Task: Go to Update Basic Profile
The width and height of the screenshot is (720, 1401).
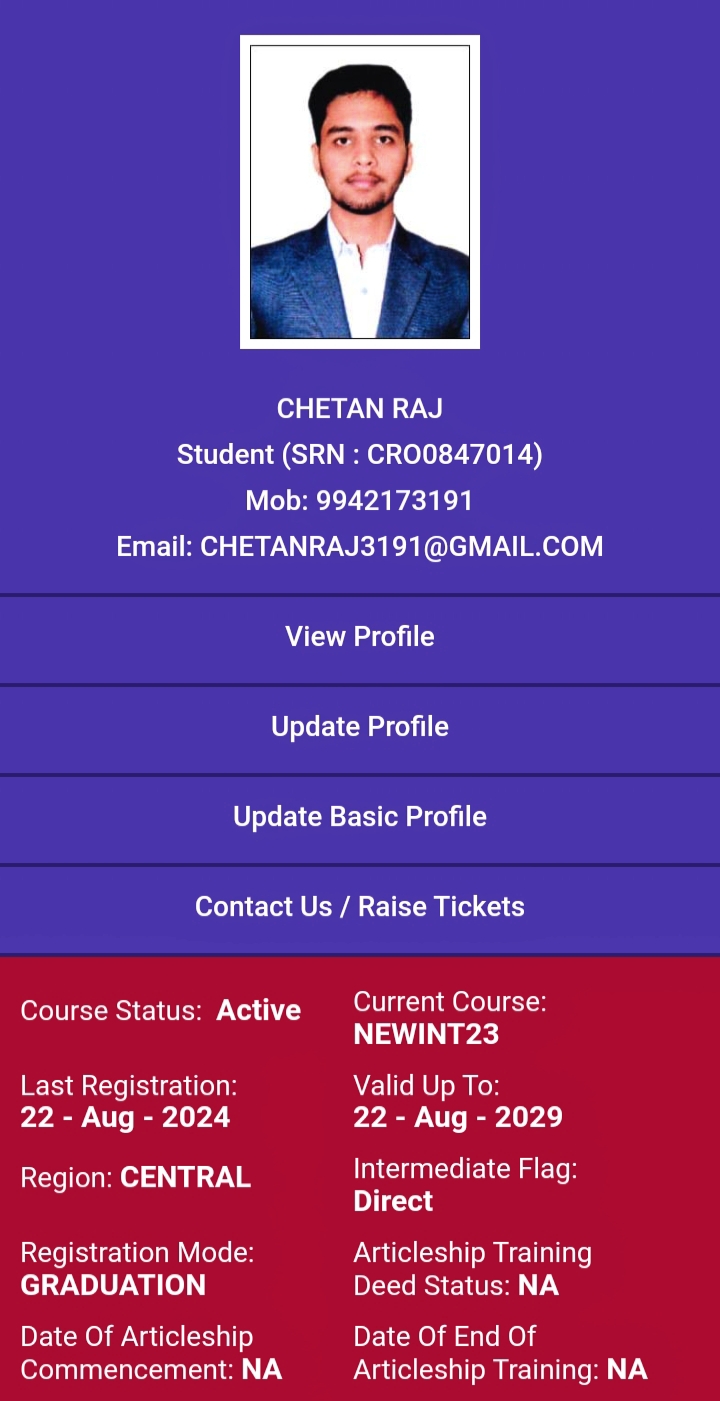Action: coord(360,817)
